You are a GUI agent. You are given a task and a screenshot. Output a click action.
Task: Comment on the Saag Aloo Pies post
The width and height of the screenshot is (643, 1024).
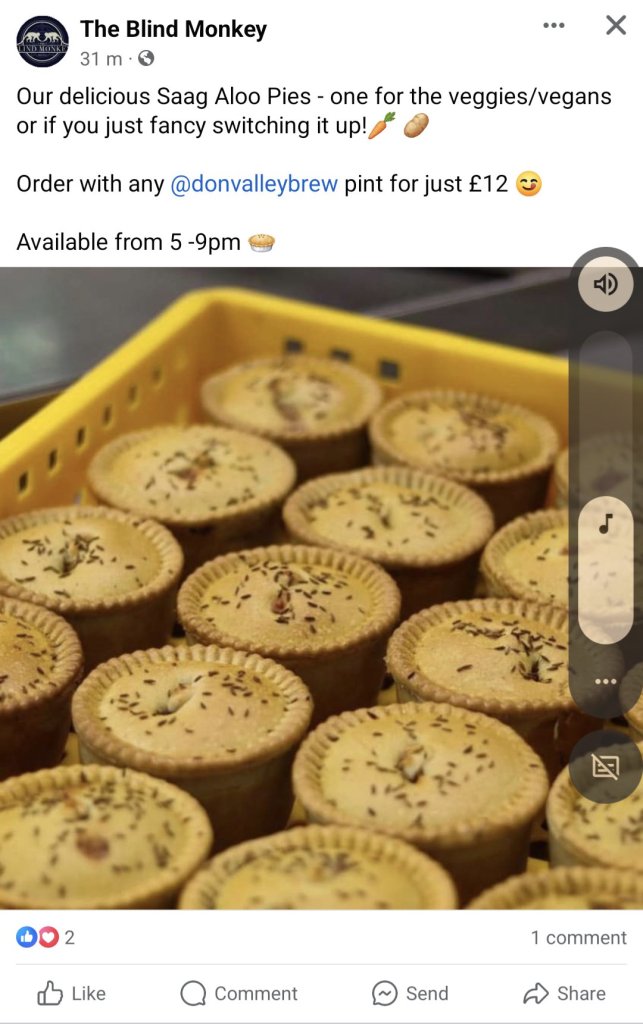[239, 993]
